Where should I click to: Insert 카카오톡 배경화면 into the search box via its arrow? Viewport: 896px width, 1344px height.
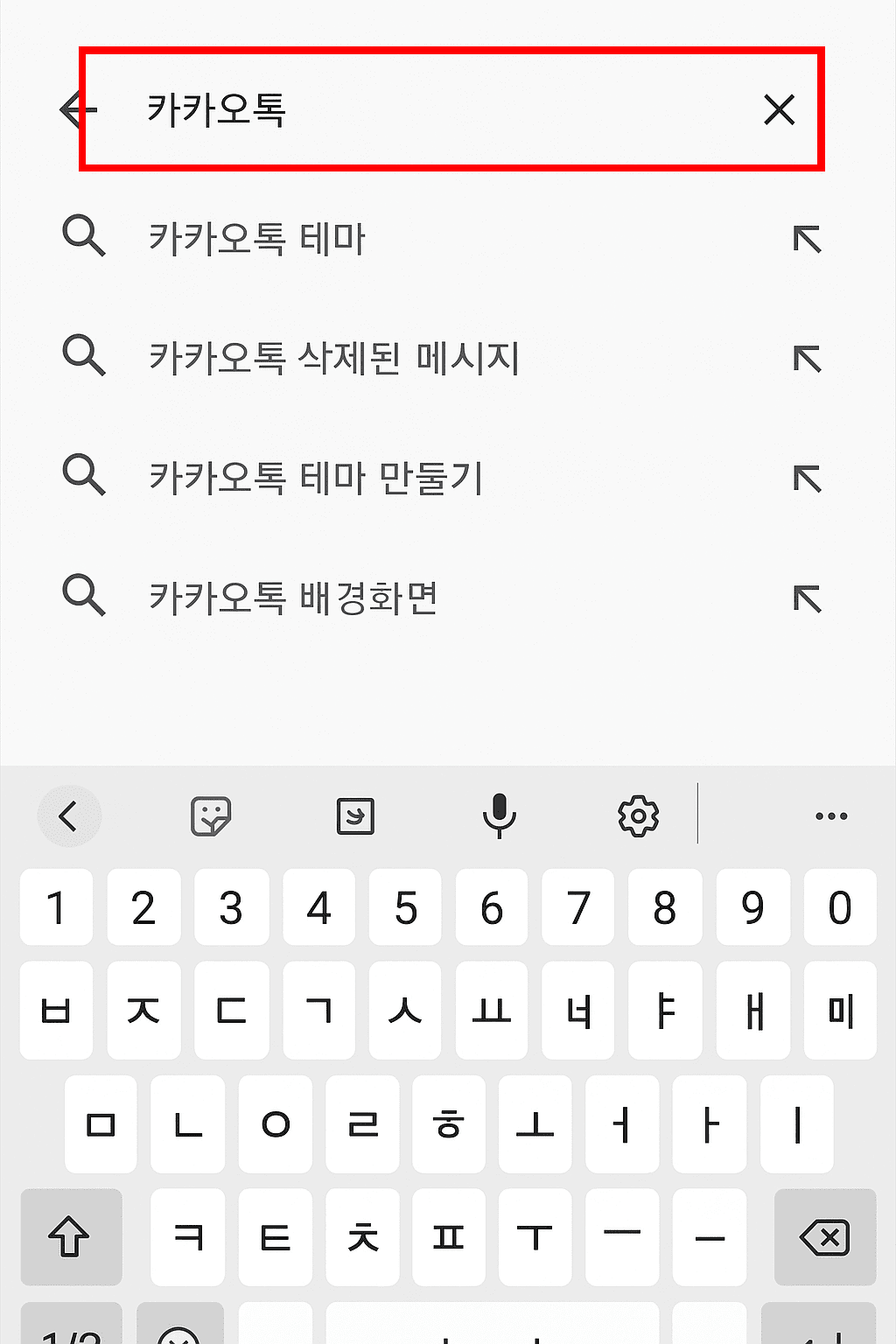tap(807, 598)
